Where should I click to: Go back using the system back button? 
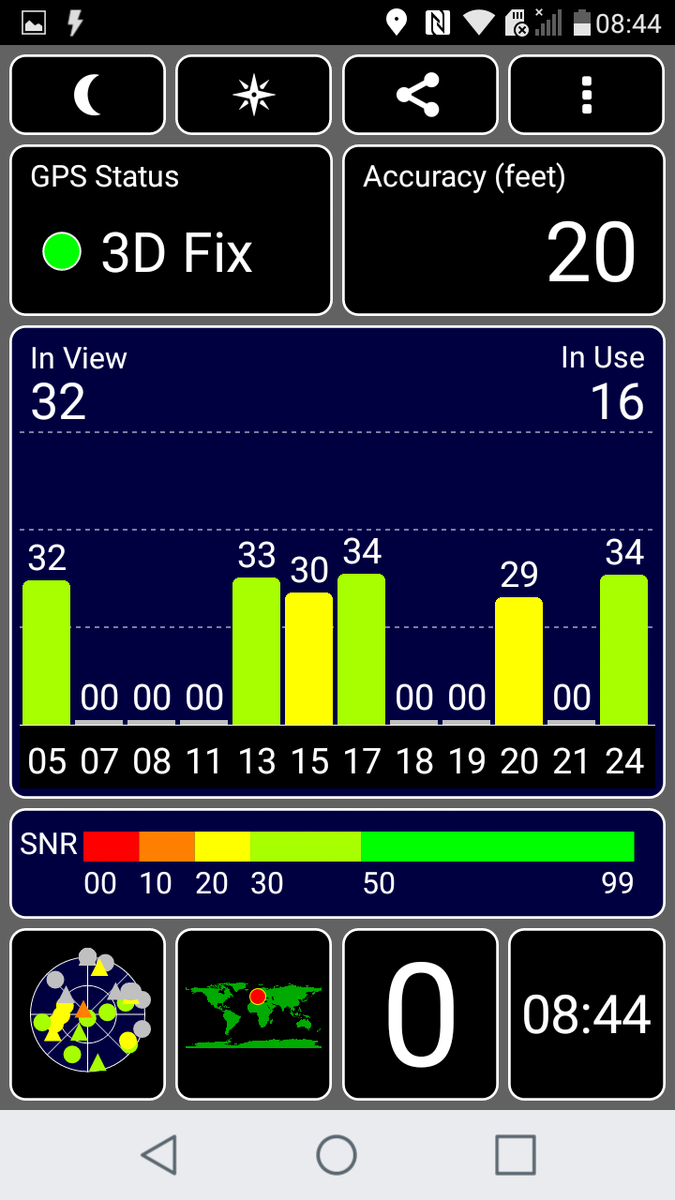coord(159,1155)
